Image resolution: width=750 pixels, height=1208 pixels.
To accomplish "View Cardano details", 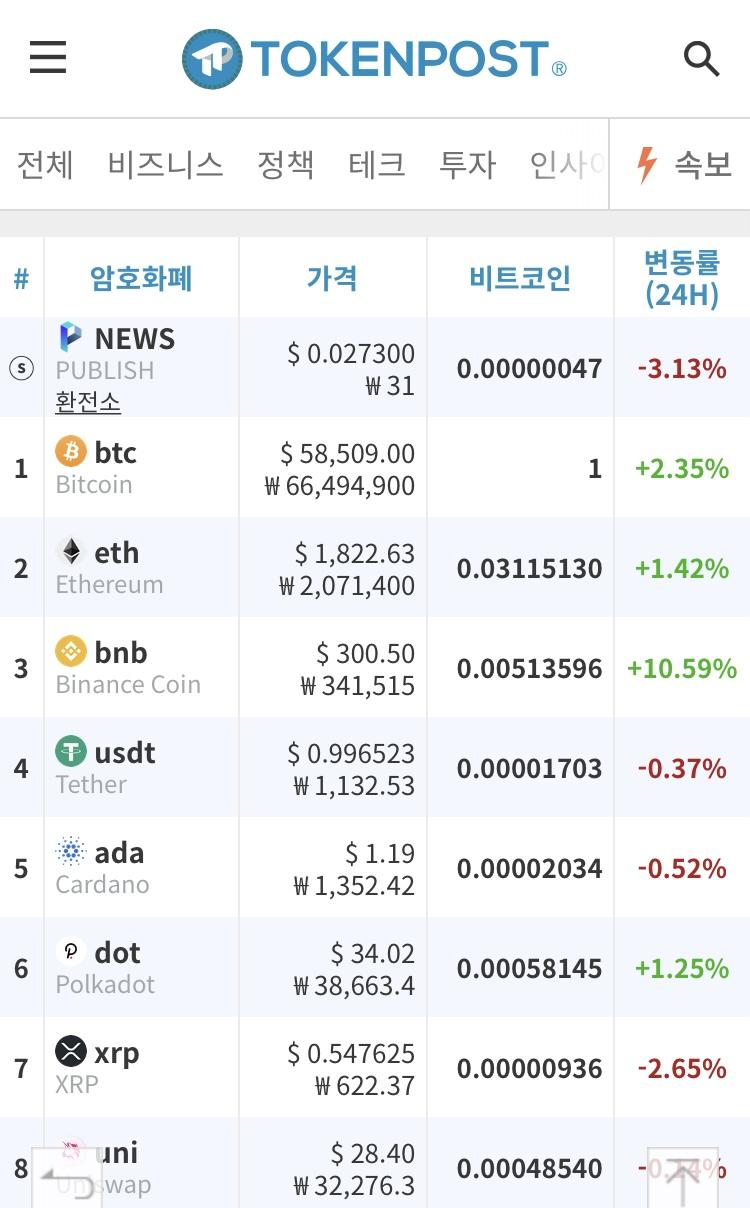I will pos(375,868).
